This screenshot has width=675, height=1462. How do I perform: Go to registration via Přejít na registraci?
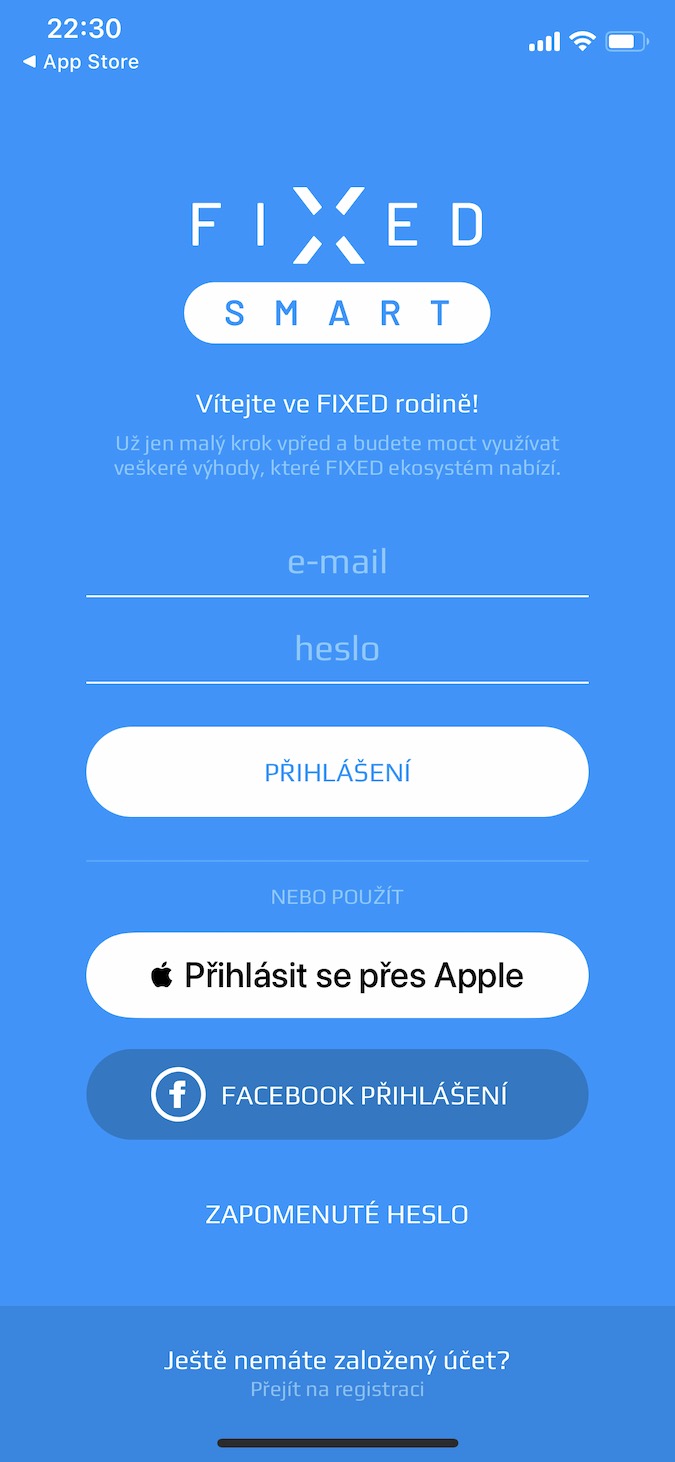pyautogui.click(x=337, y=1390)
